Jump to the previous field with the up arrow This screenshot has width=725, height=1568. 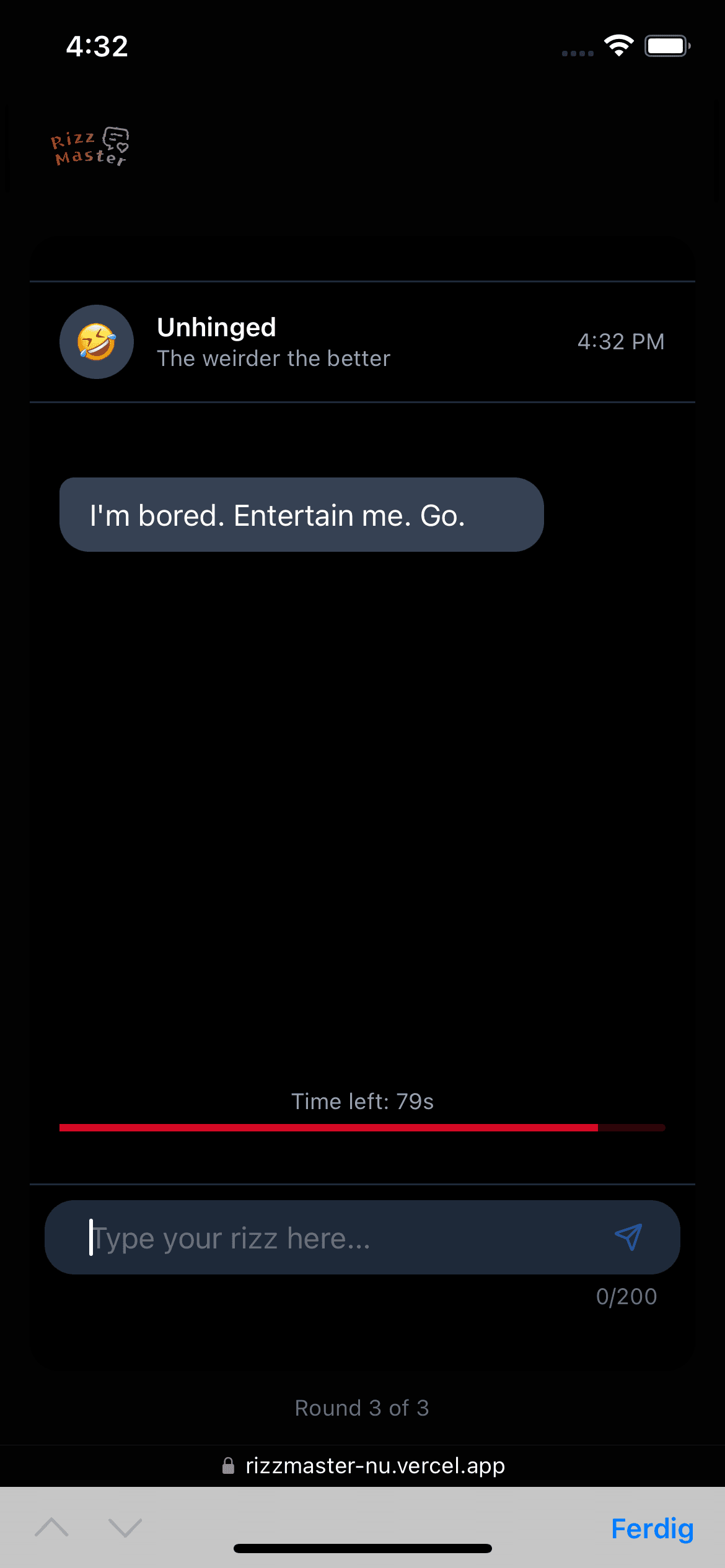[52, 1528]
